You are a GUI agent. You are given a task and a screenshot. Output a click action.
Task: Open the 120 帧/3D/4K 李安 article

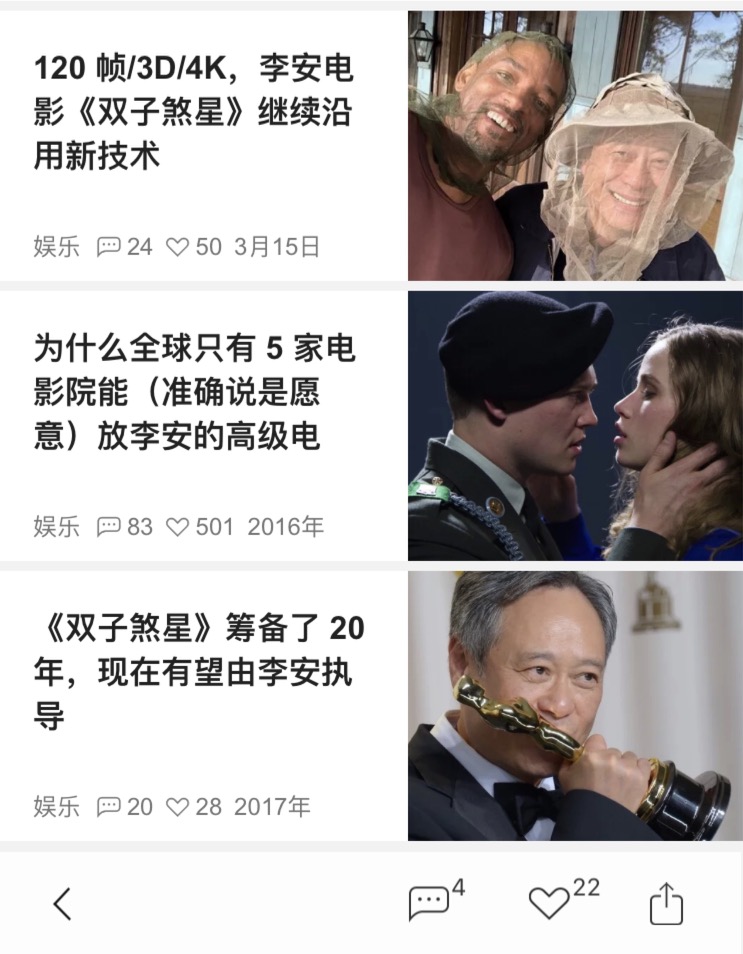[194, 112]
